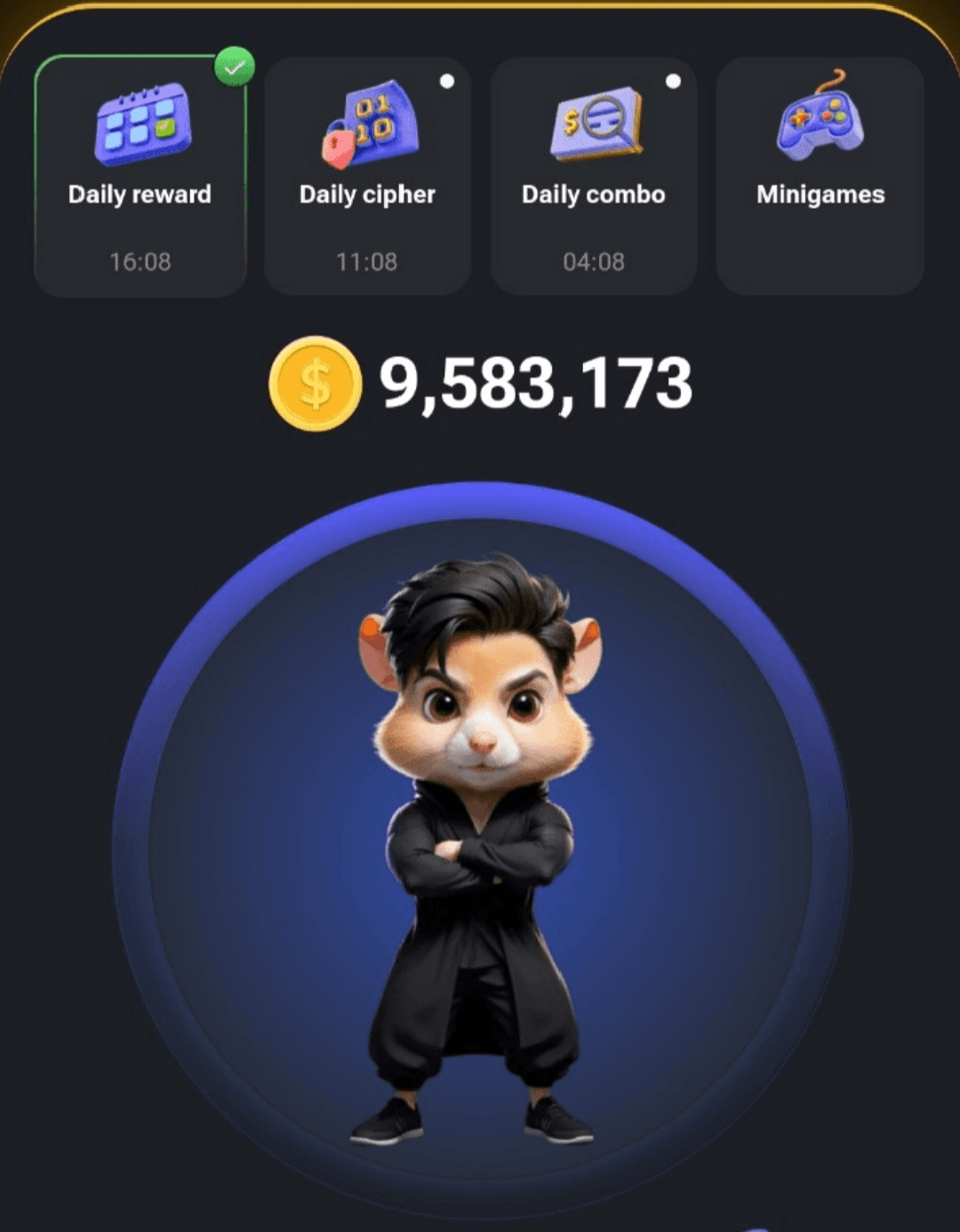Screen dimensions: 960x1232
Task: Open the Daily cipher card
Action: pyautogui.click(x=367, y=176)
